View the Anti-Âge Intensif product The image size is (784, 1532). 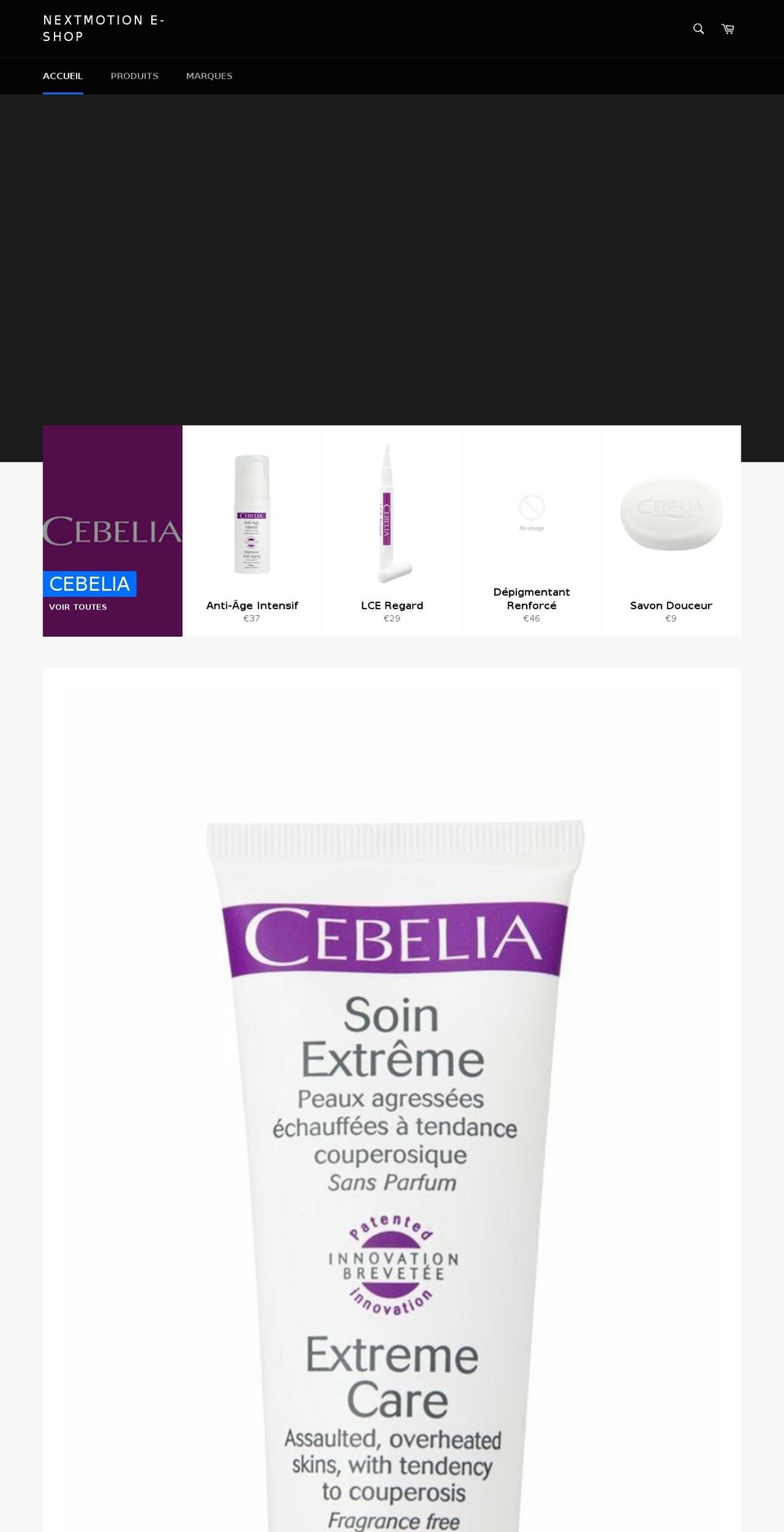click(252, 531)
